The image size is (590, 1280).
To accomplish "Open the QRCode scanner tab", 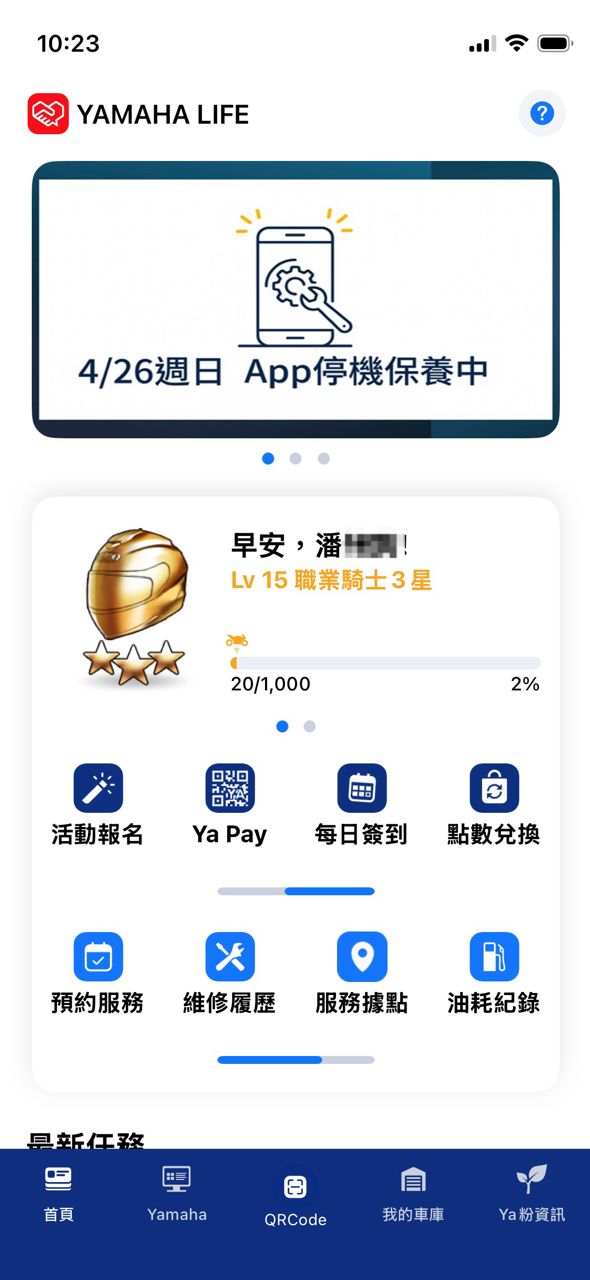I will click(x=295, y=1198).
